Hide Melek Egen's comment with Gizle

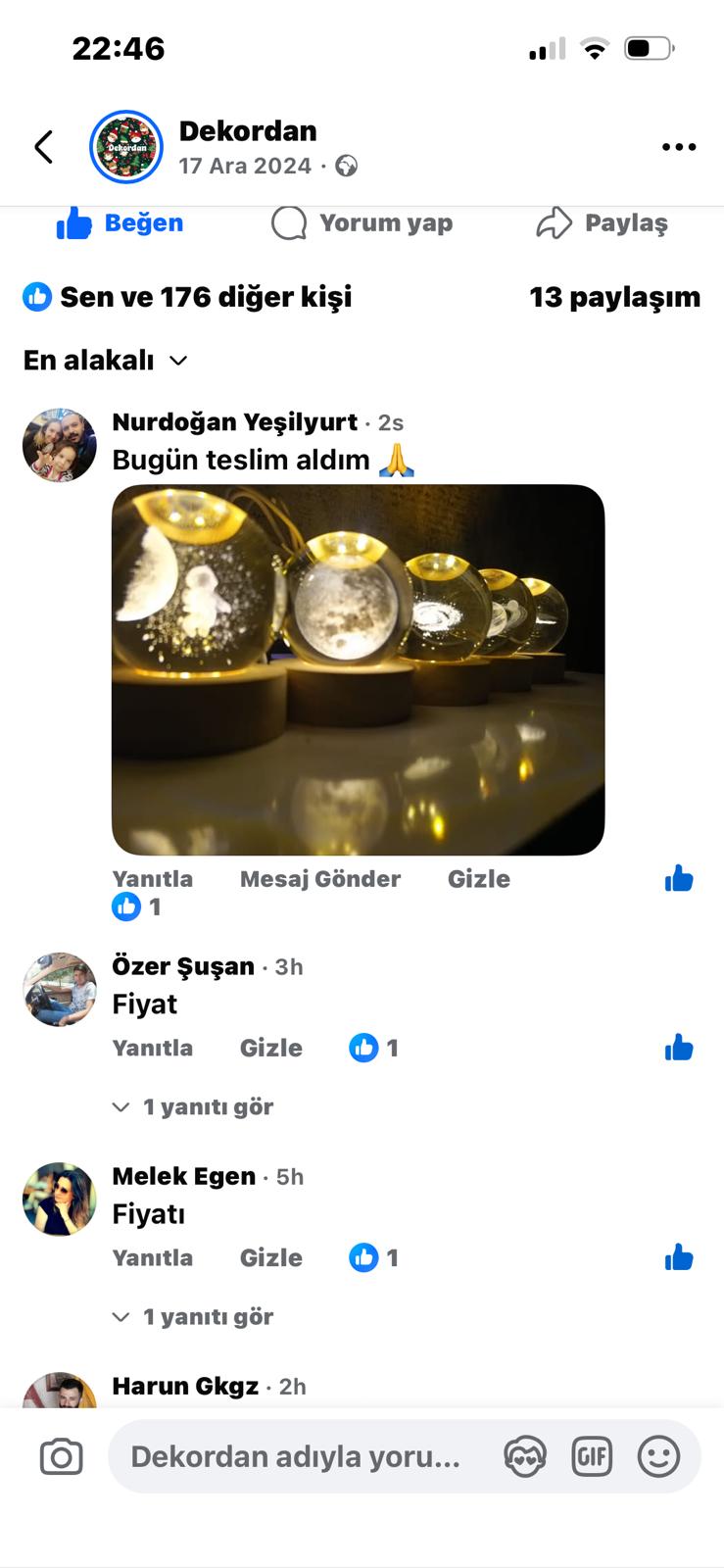(270, 1257)
